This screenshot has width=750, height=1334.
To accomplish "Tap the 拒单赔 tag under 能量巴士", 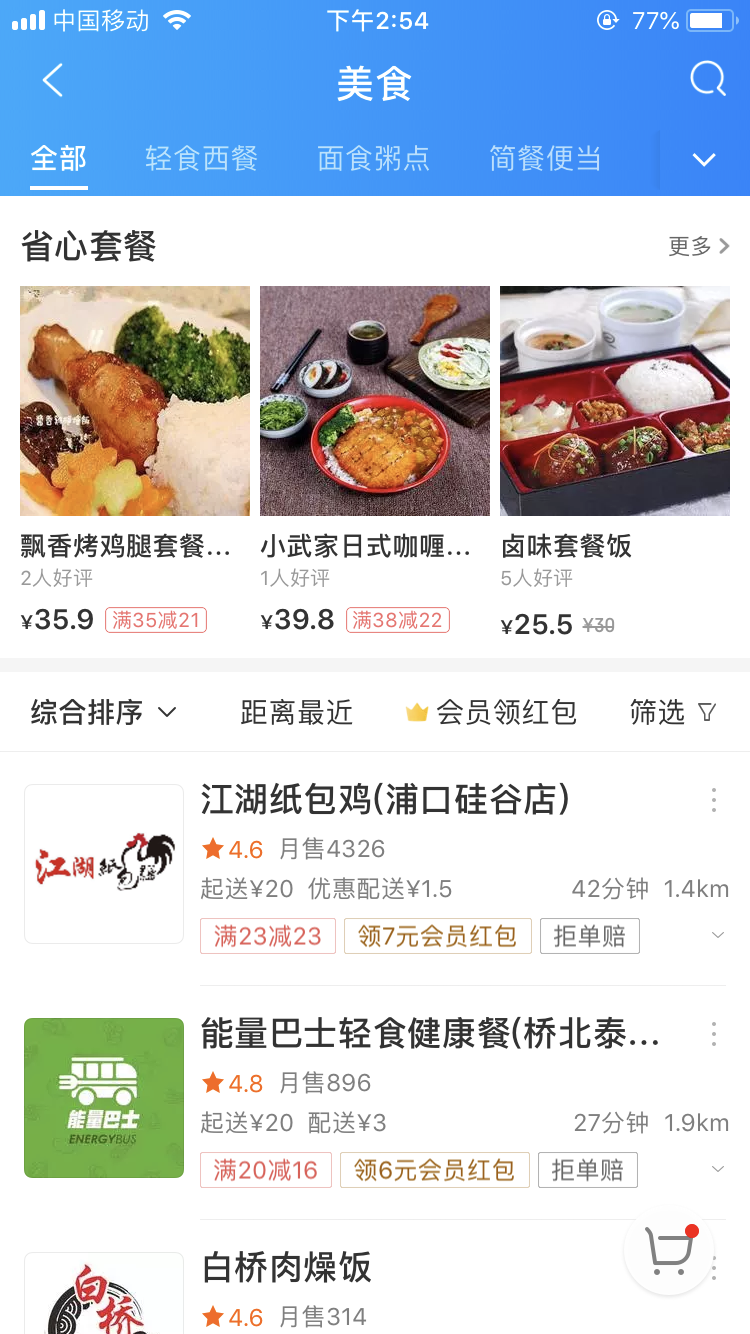I will click(x=588, y=1168).
